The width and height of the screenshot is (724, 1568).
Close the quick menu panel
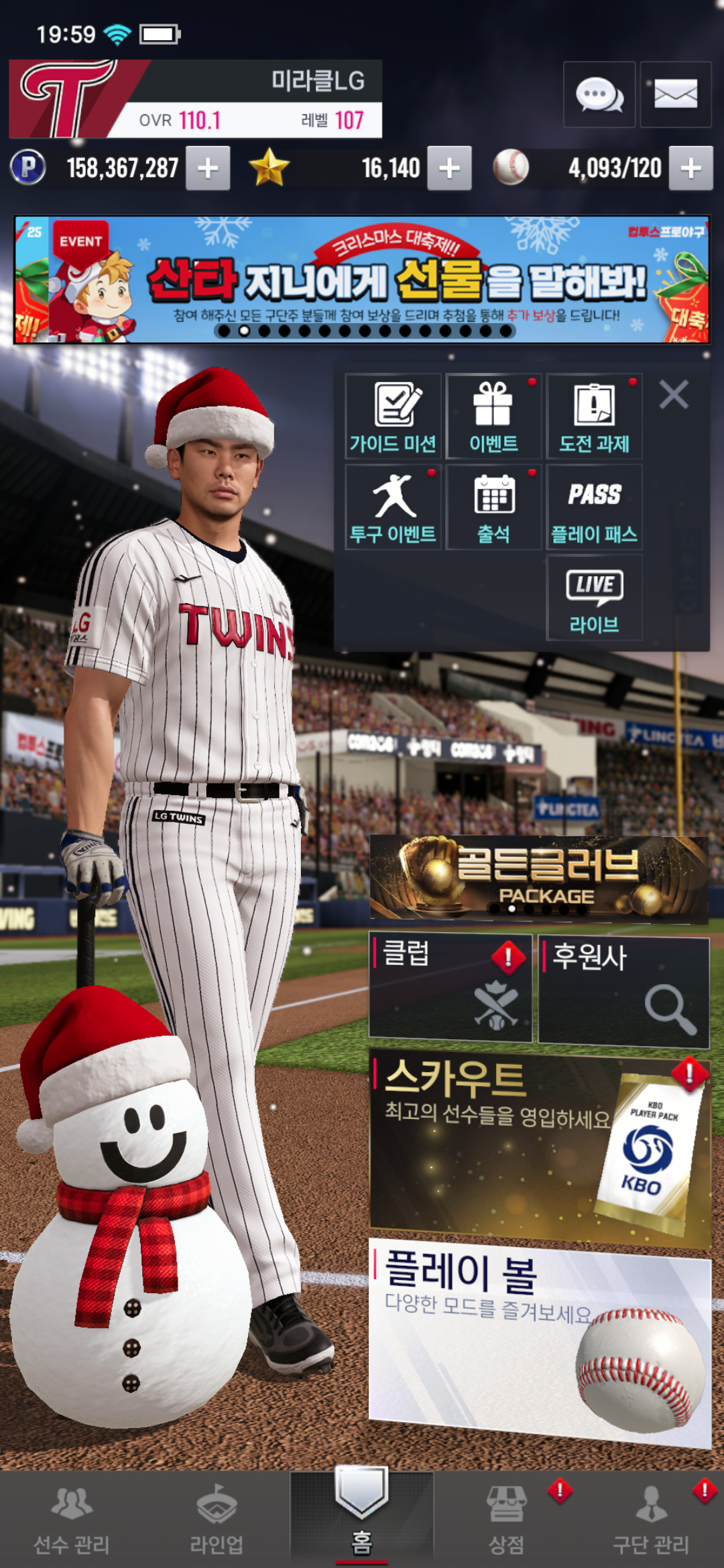[x=674, y=395]
